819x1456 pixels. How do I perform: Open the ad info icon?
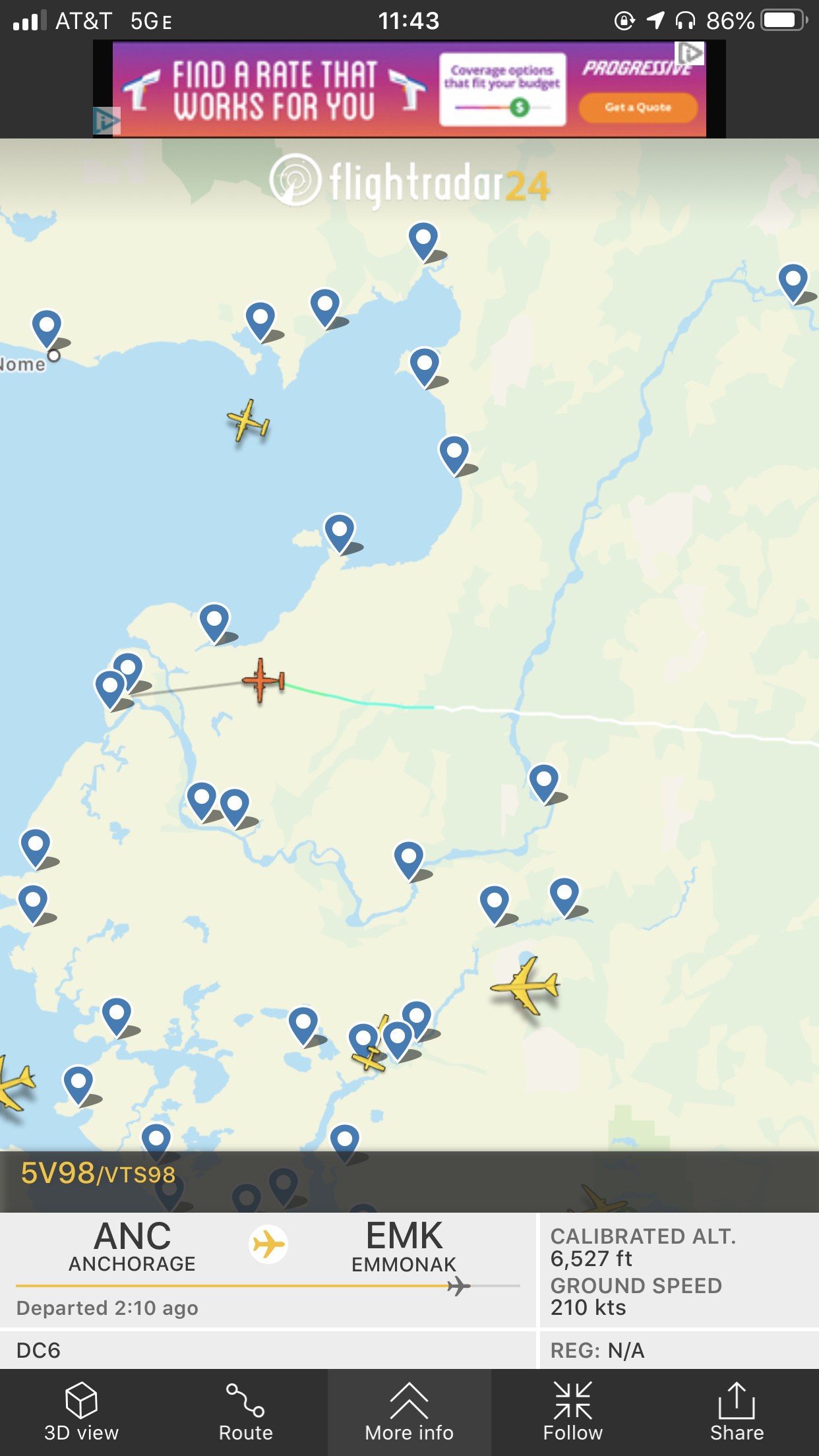pyautogui.click(x=691, y=53)
